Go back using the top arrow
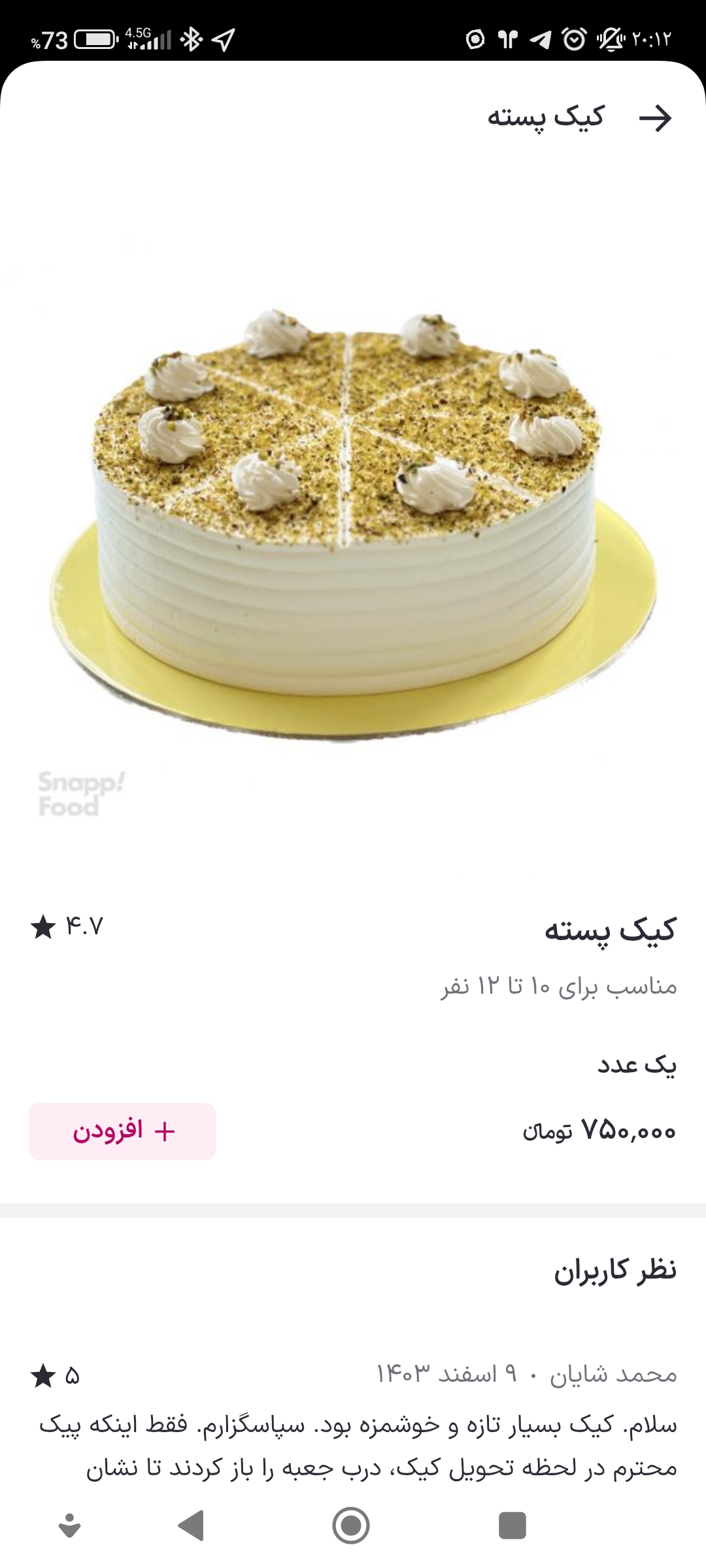Screen dimensions: 706x1568 tap(655, 118)
